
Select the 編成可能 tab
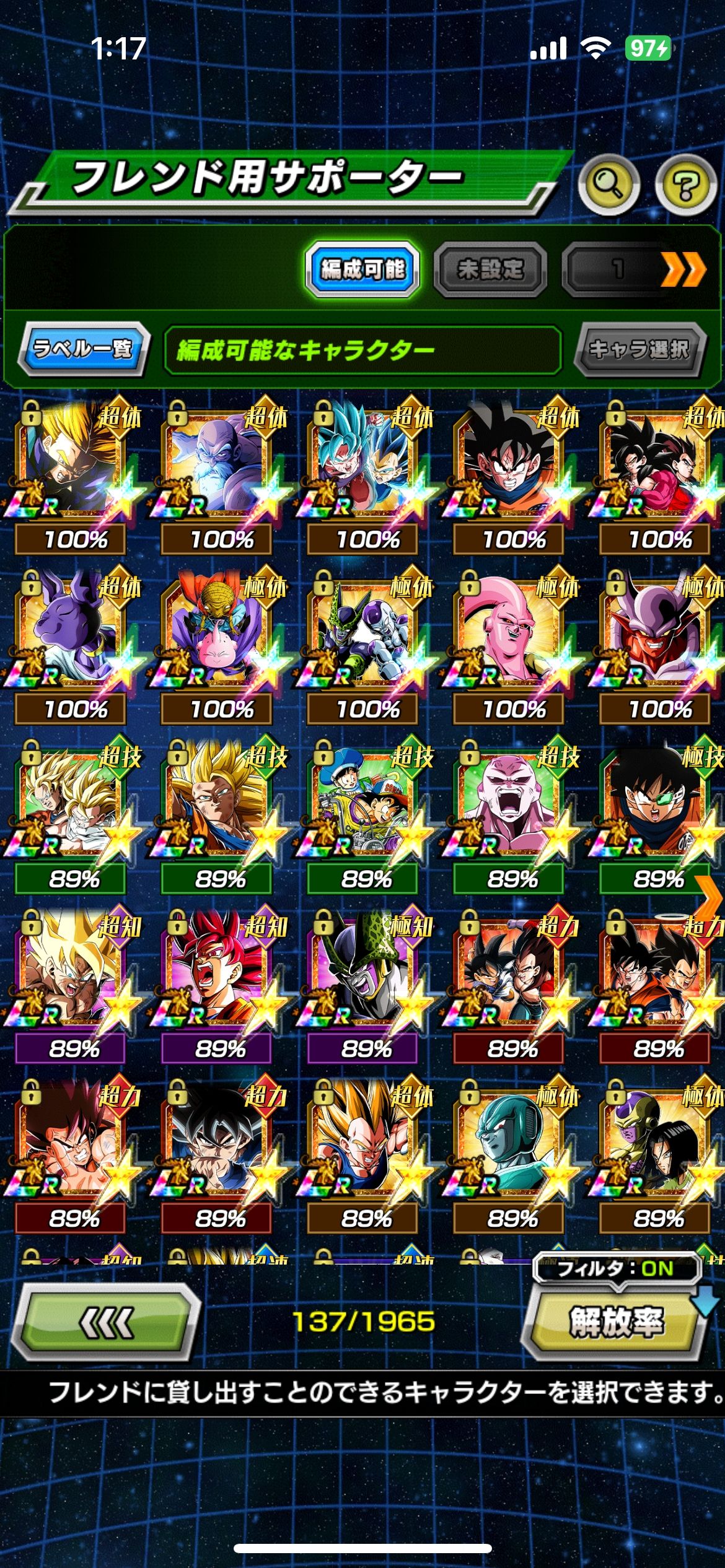362,269
